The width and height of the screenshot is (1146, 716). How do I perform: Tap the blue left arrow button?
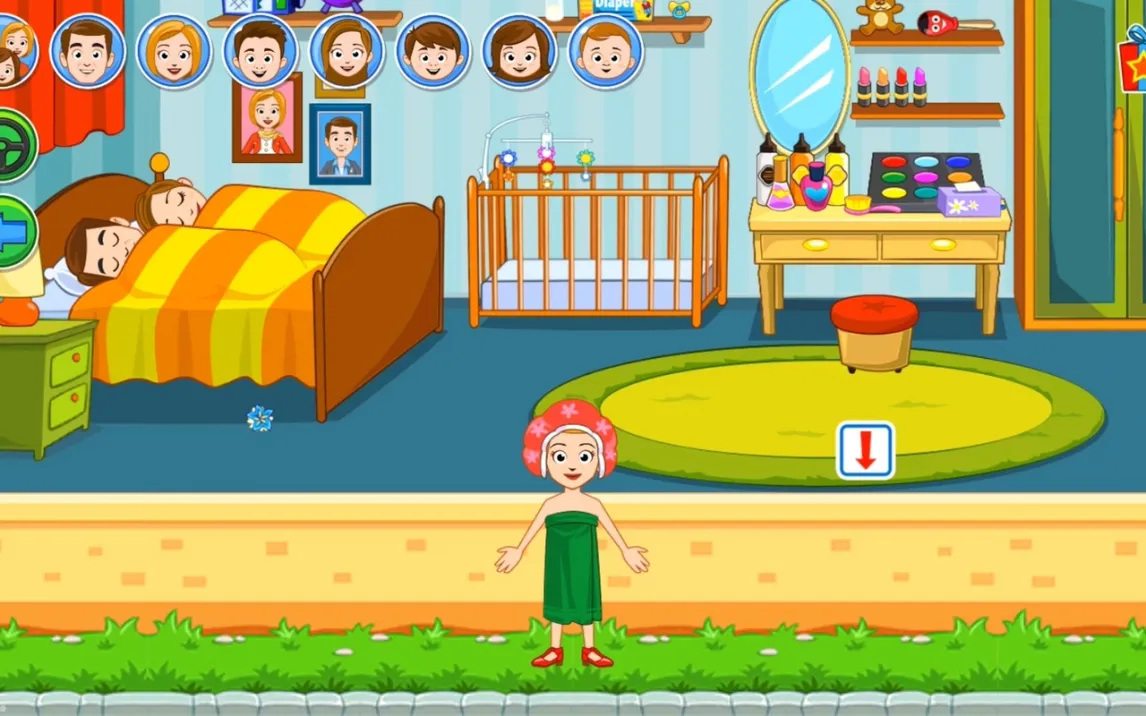click(14, 232)
